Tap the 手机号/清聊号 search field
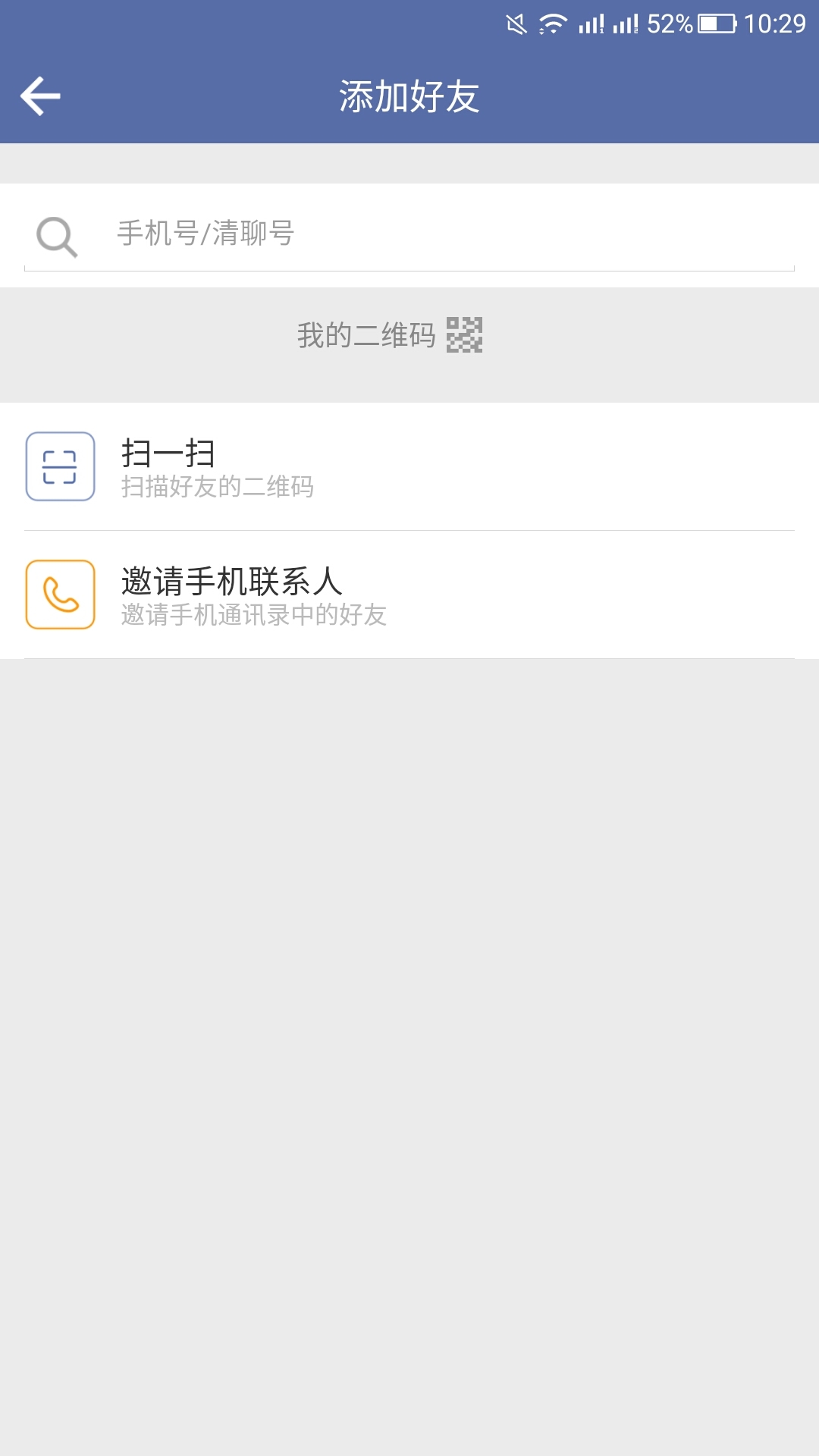819x1456 pixels. click(409, 234)
